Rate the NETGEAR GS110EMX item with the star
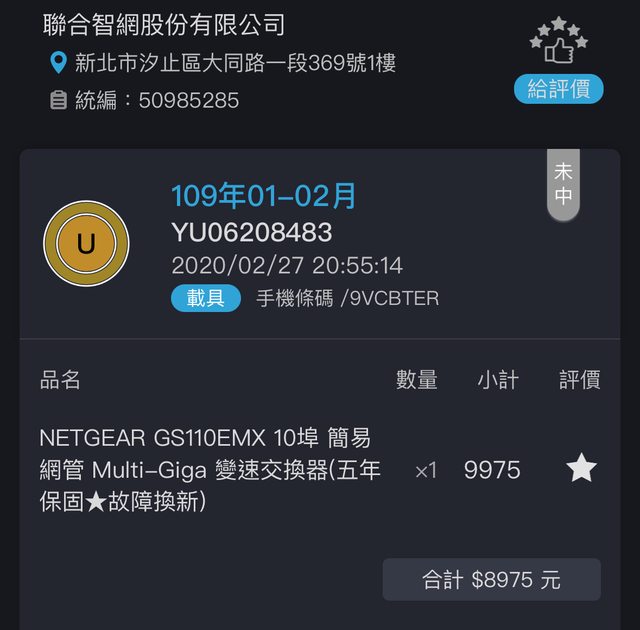The width and height of the screenshot is (640, 630). point(581,469)
